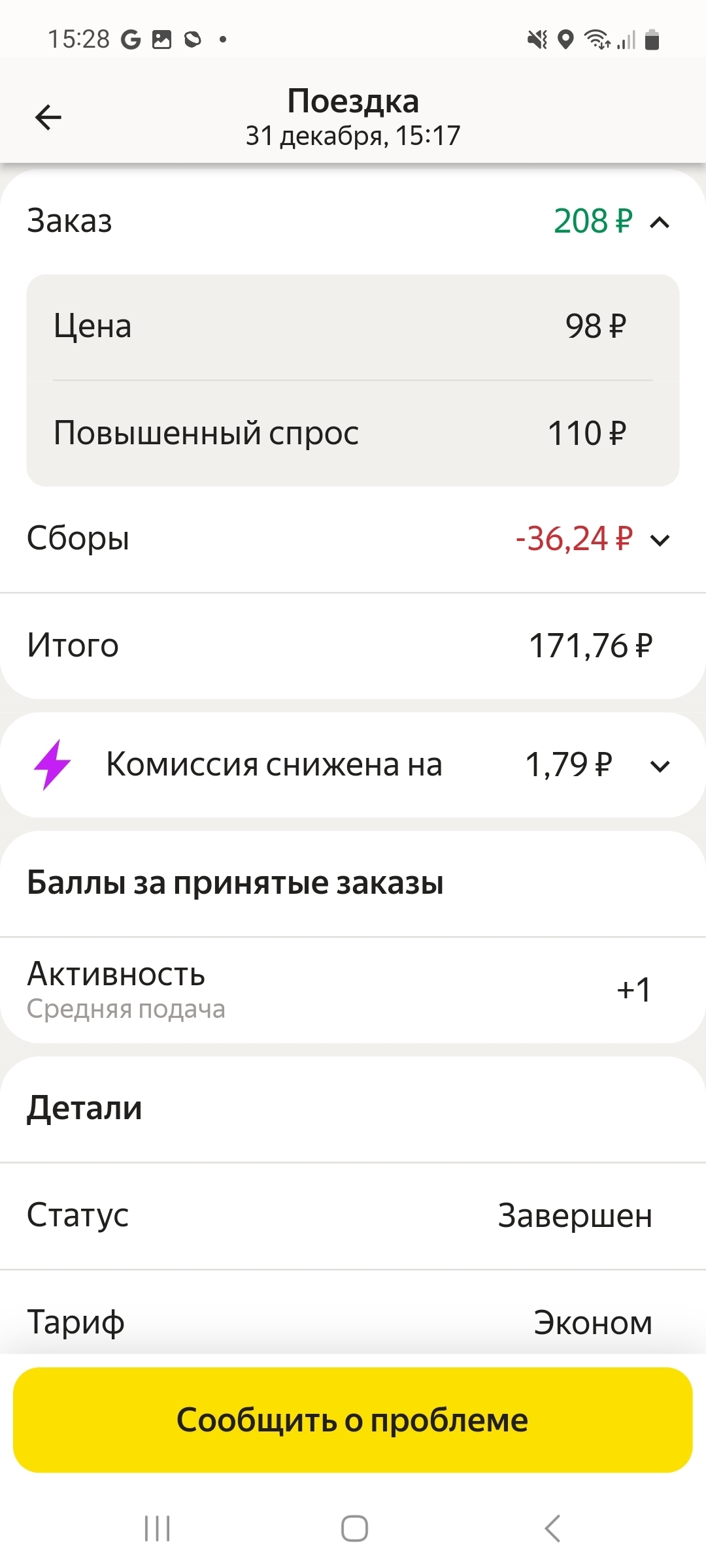This screenshot has width=706, height=1568.
Task: Go to the home screen
Action: click(x=354, y=1528)
